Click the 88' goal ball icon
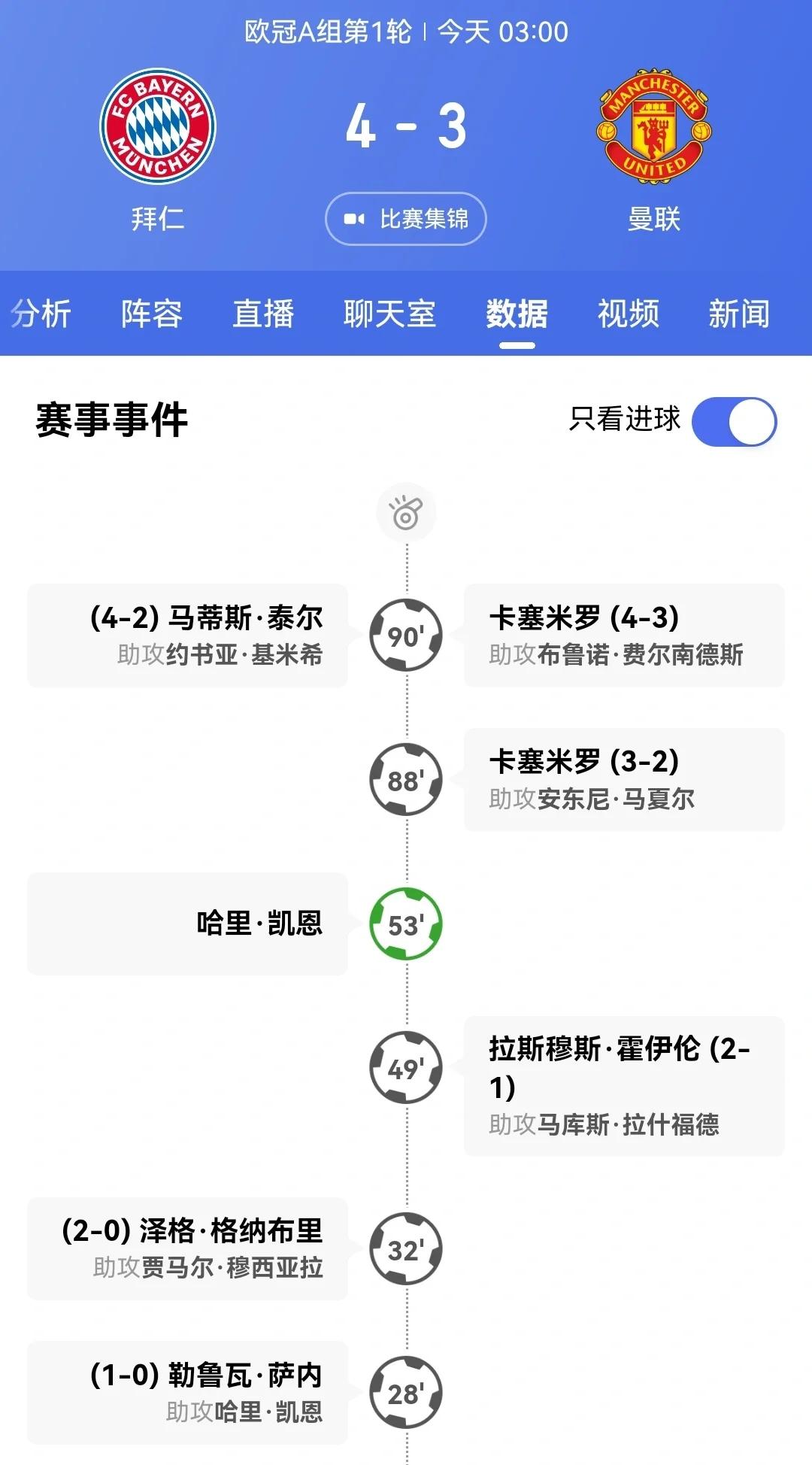This screenshot has height=1465, width=812. (x=406, y=779)
